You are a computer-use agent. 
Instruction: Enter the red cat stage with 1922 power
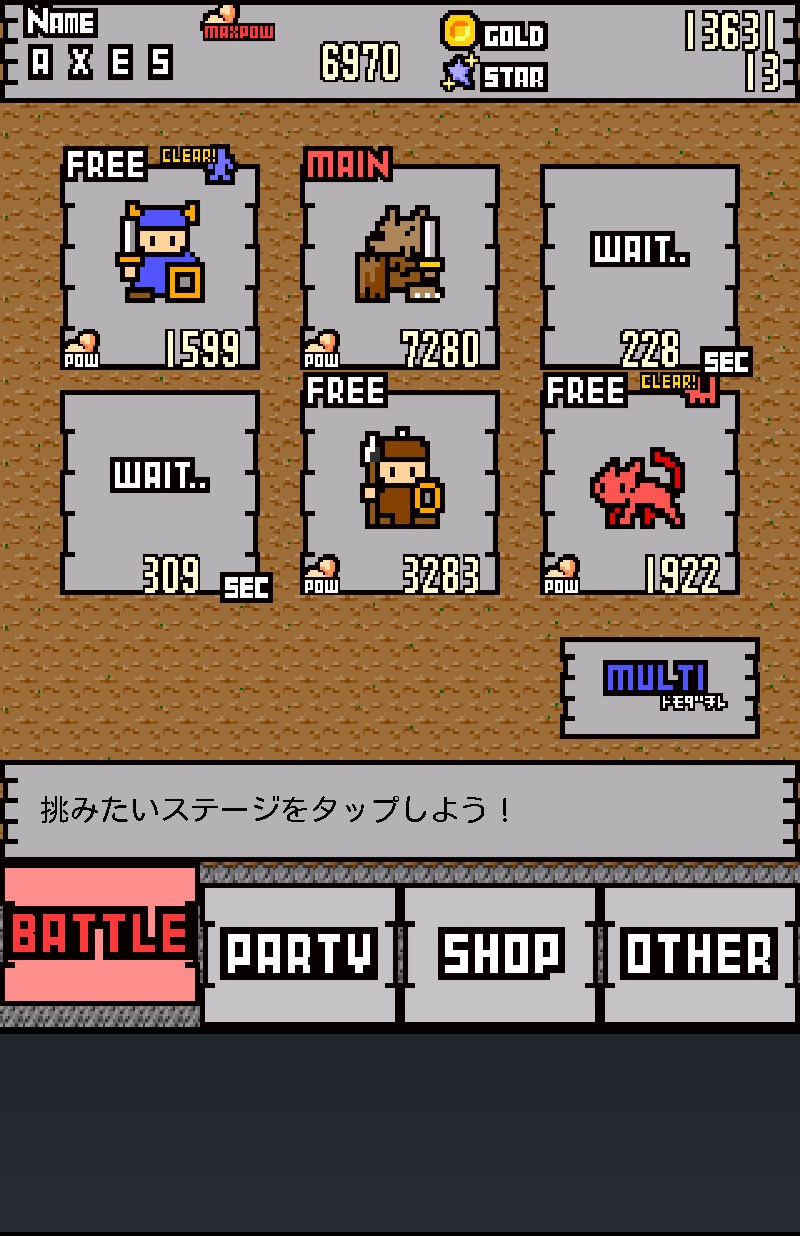(x=640, y=492)
